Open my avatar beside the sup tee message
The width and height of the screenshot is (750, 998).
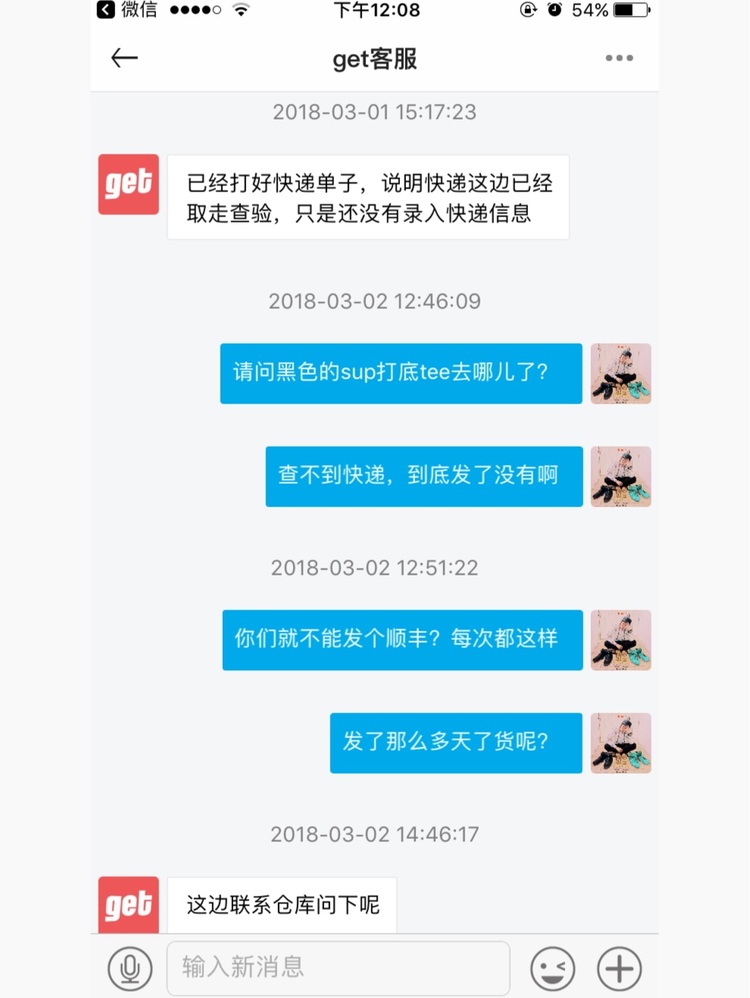(620, 374)
